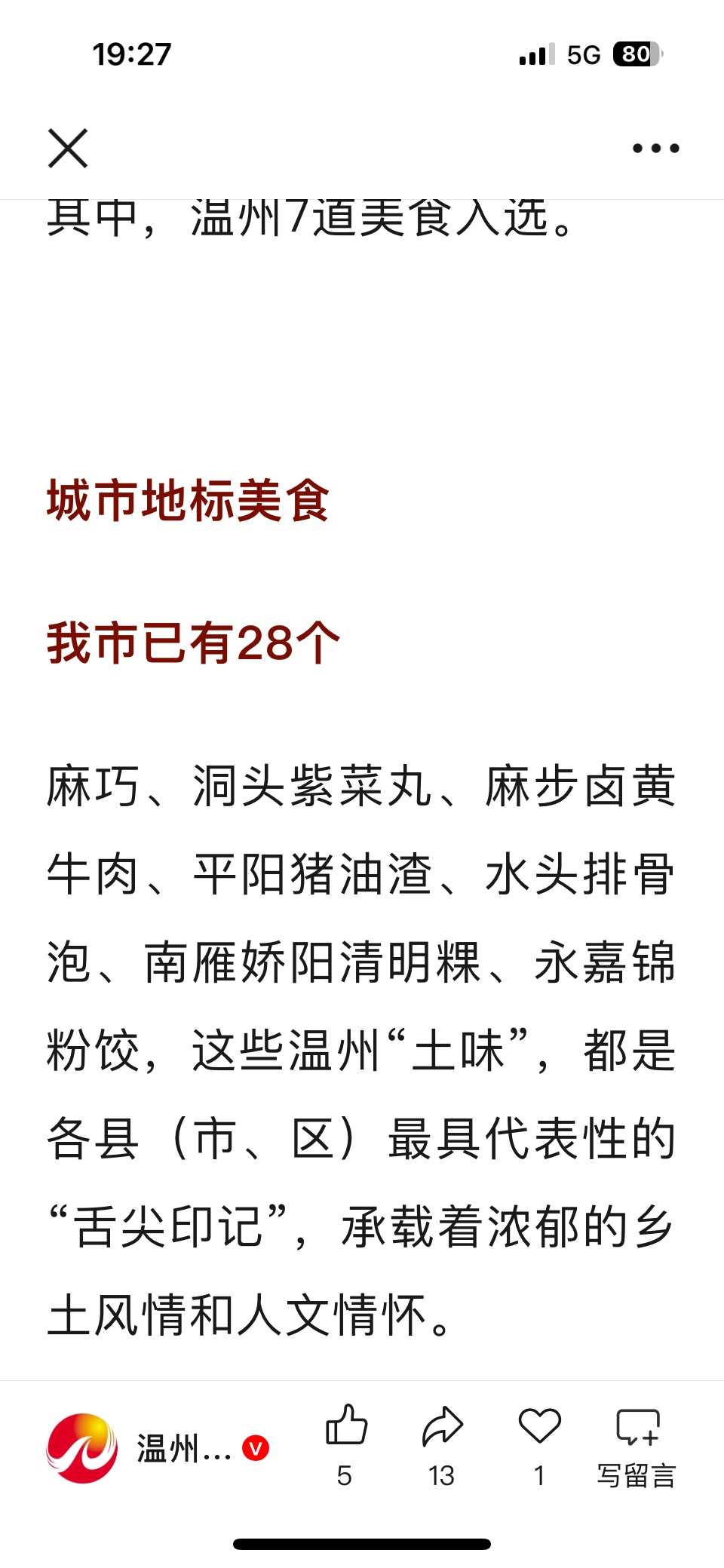Open the three-dot overflow menu
The image size is (724, 1568).
655,148
